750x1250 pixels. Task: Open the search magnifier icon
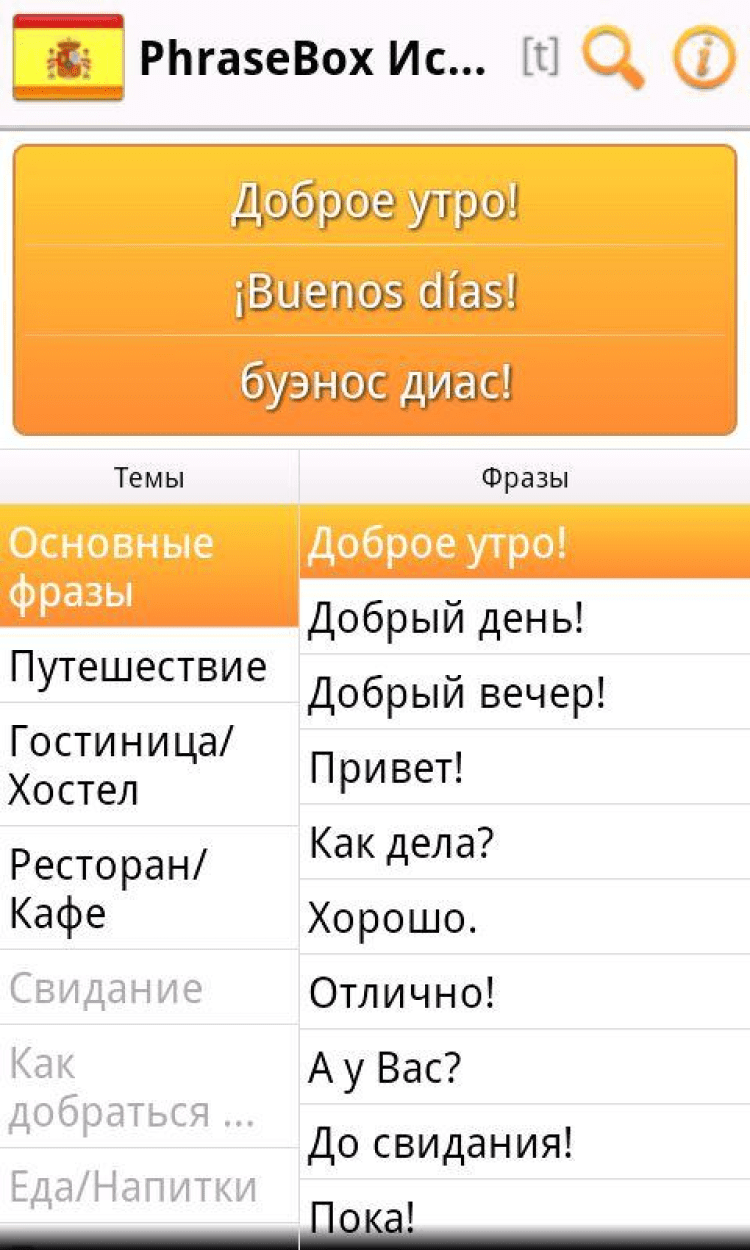click(x=613, y=59)
